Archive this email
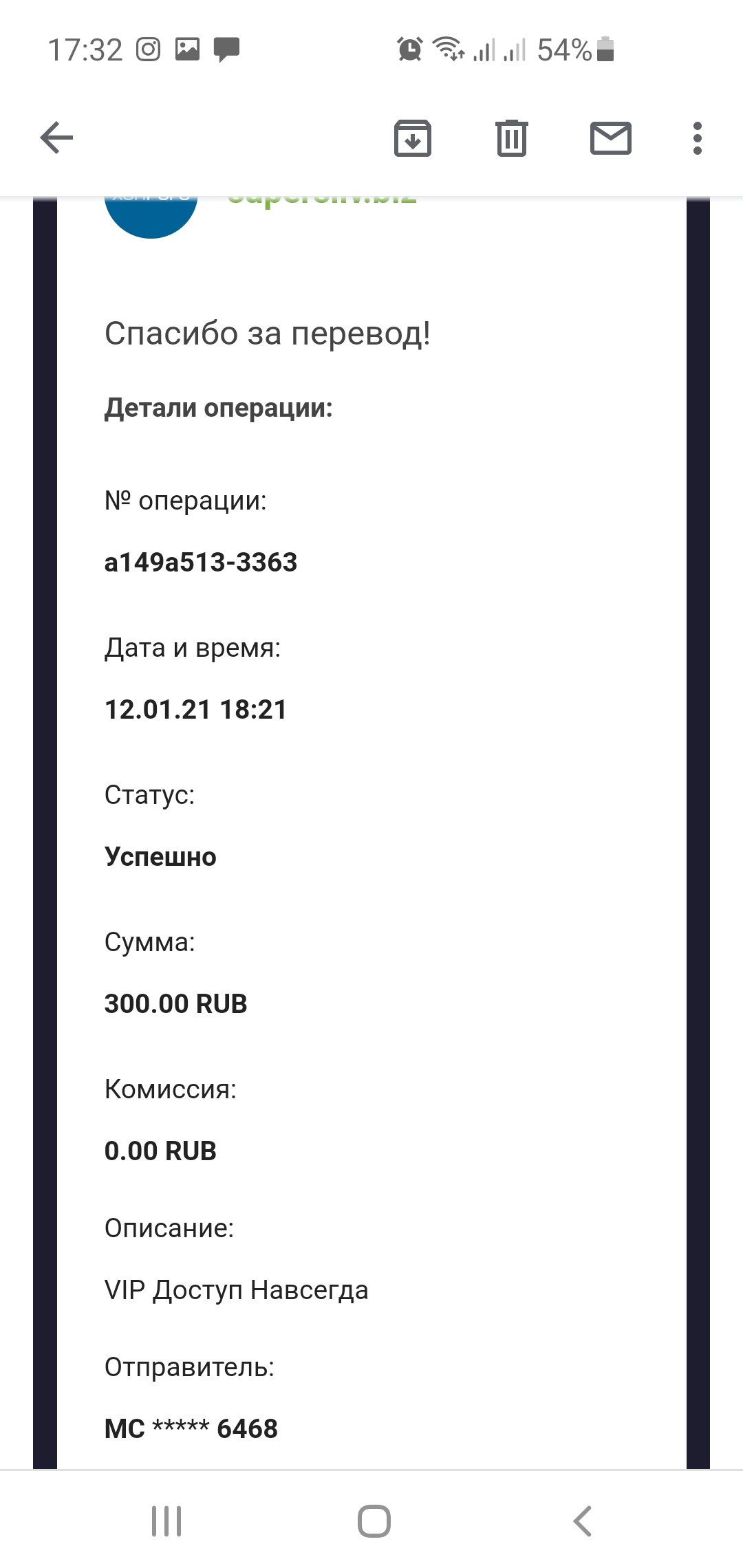Viewport: 743px width, 1568px height. coord(412,138)
